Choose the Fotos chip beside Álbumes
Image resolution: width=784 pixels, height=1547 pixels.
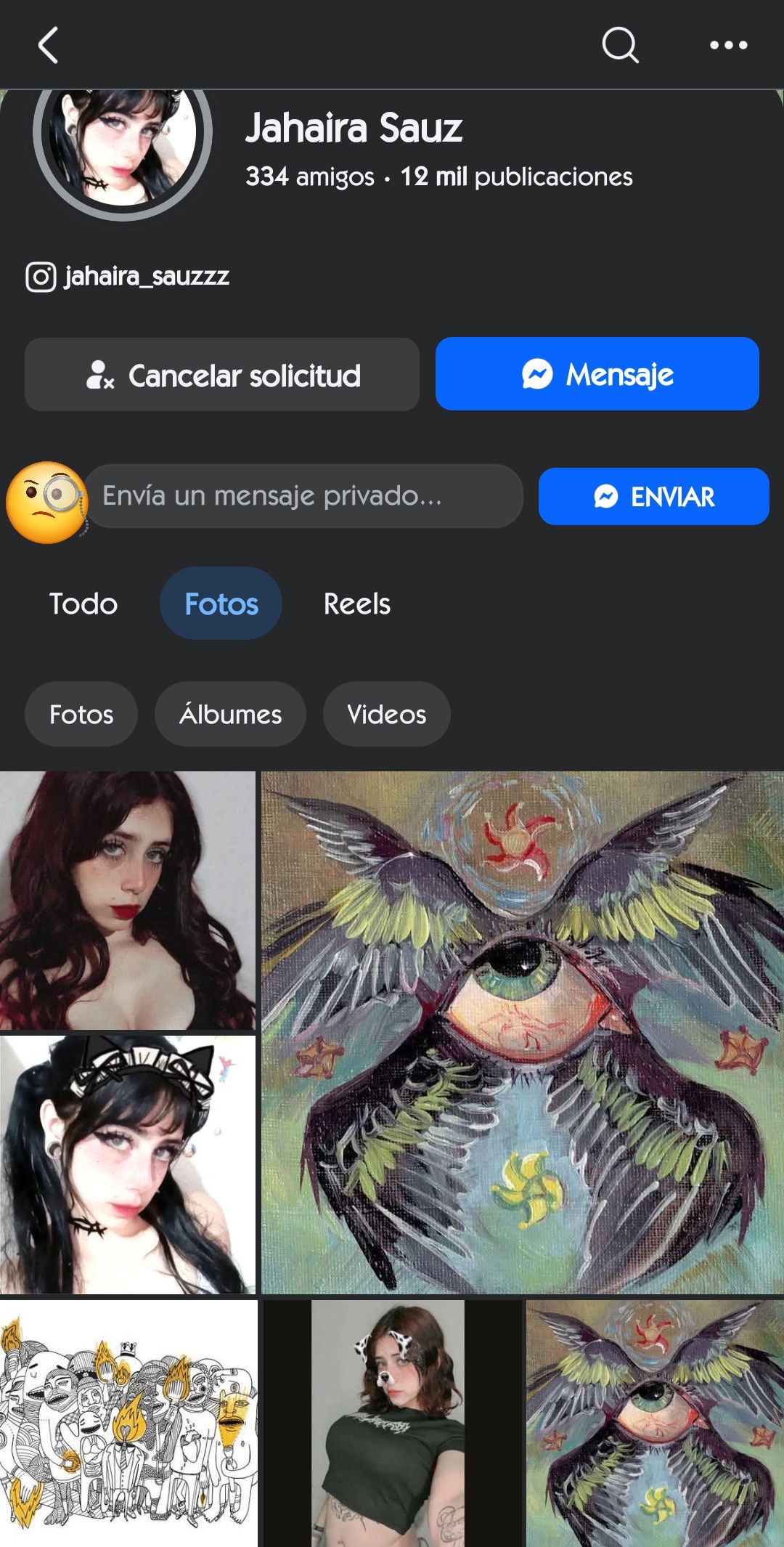point(81,714)
